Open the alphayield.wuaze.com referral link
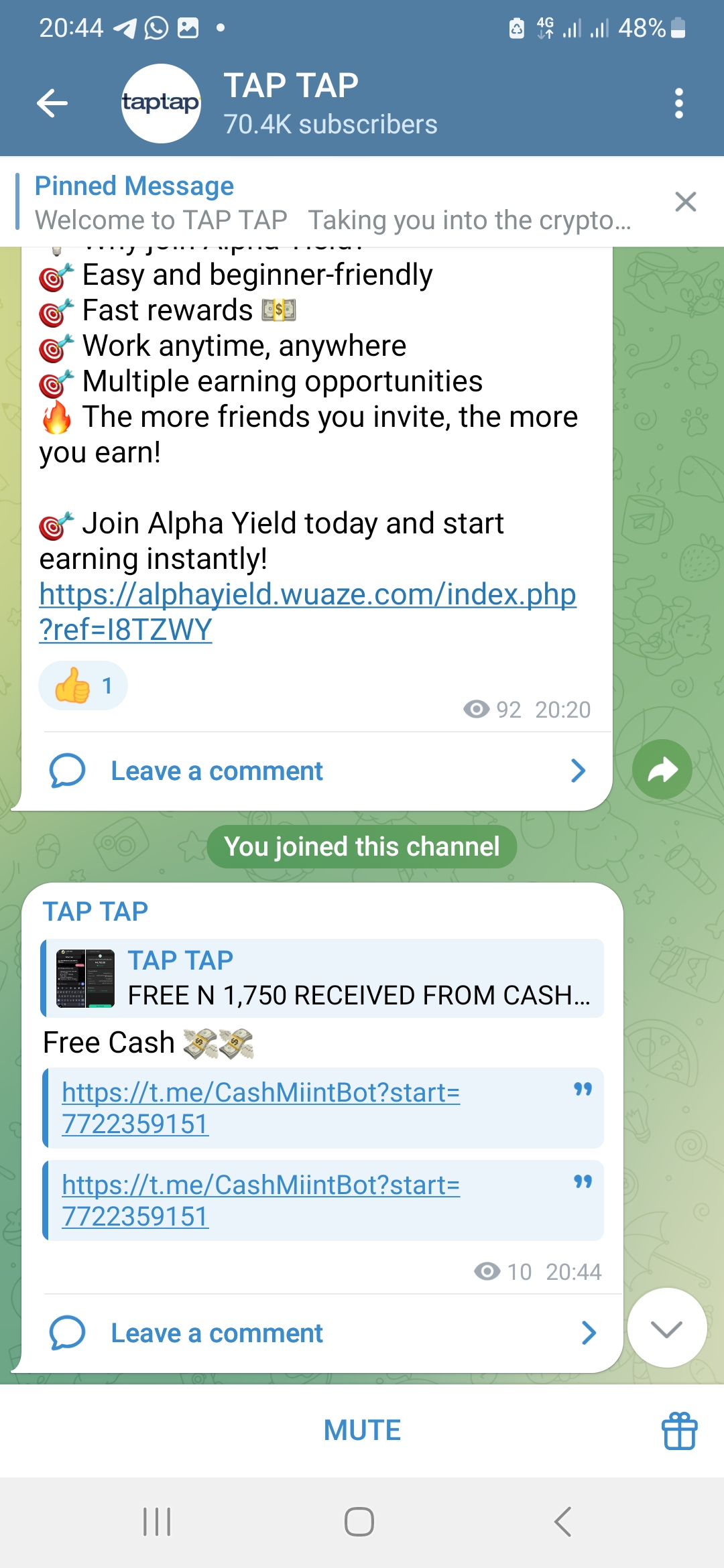Screen dimensions: 724x1568 (307, 595)
